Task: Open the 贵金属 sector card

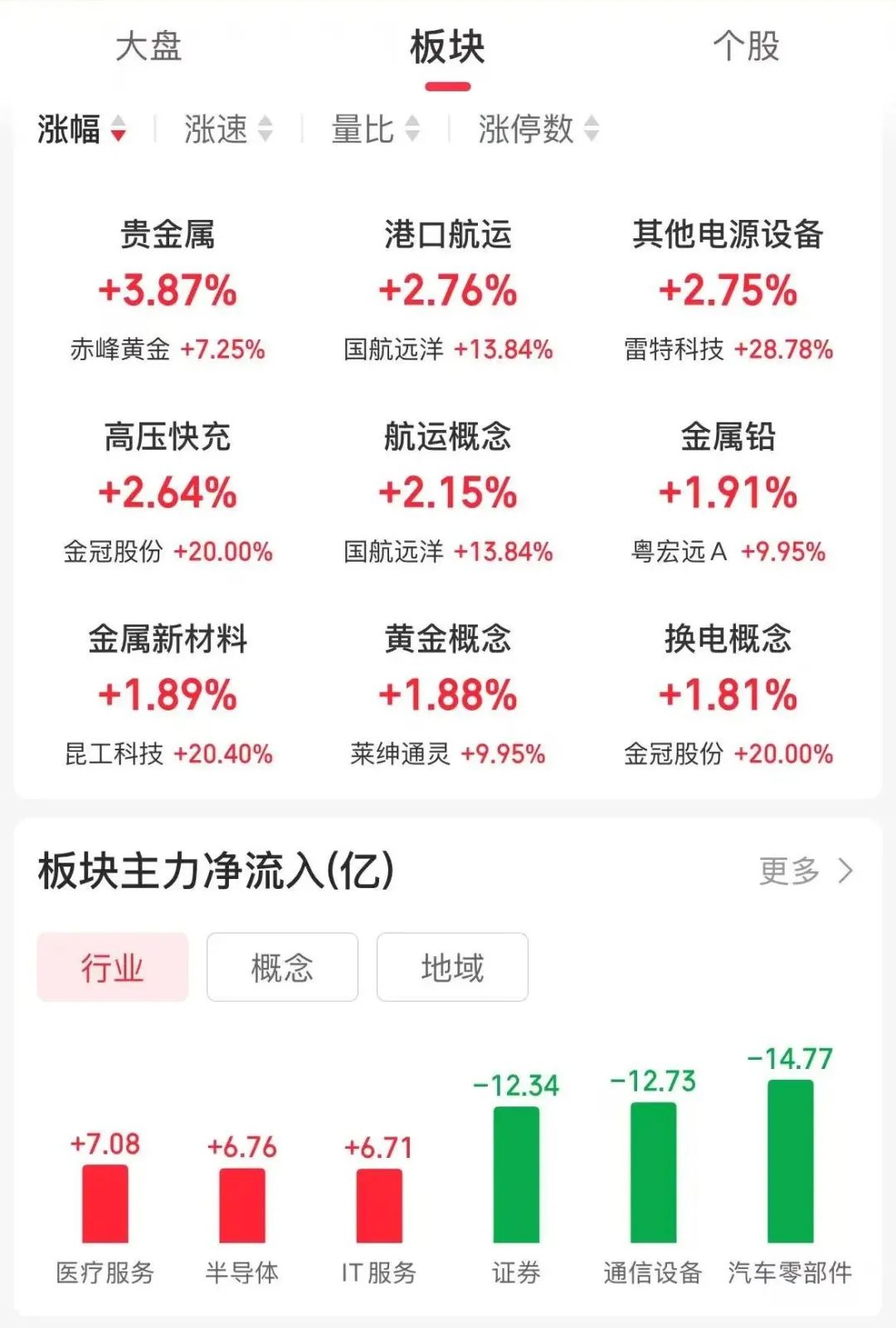Action: [168, 290]
